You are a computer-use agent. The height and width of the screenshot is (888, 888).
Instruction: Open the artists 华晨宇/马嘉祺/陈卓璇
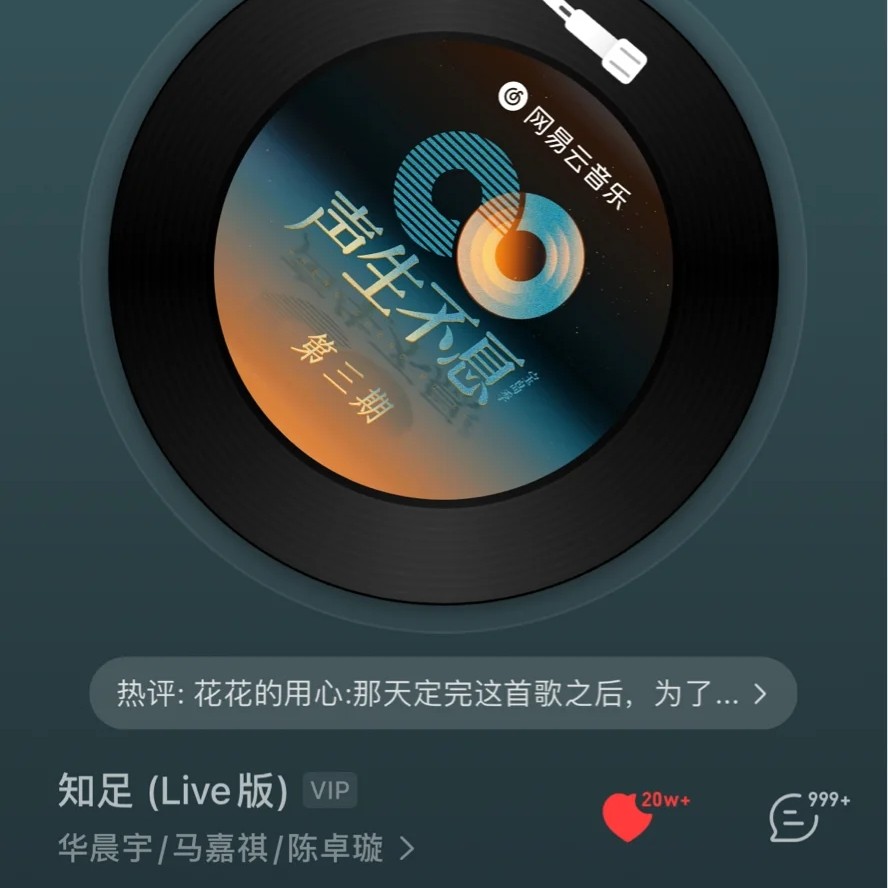237,848
